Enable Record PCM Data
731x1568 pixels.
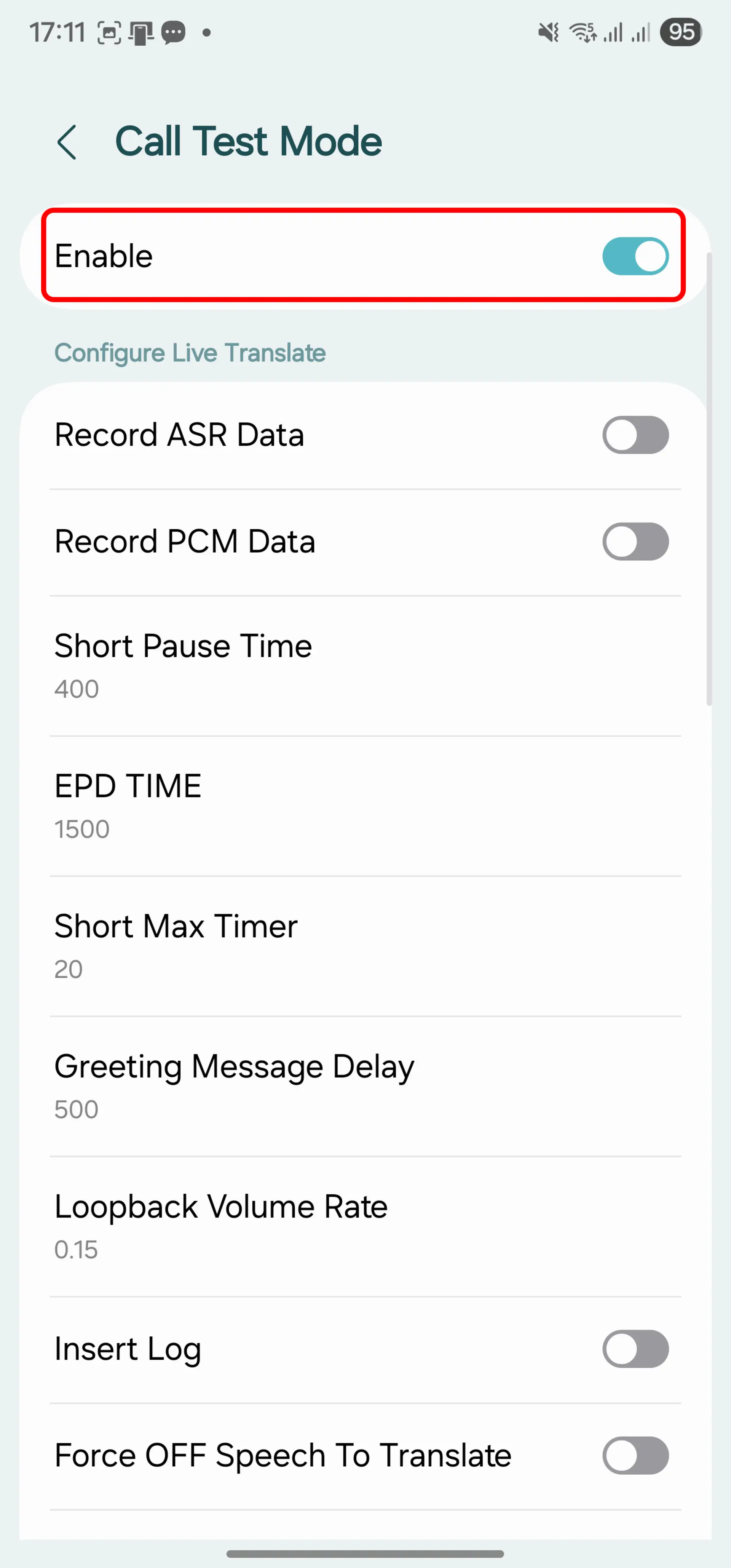[635, 541]
